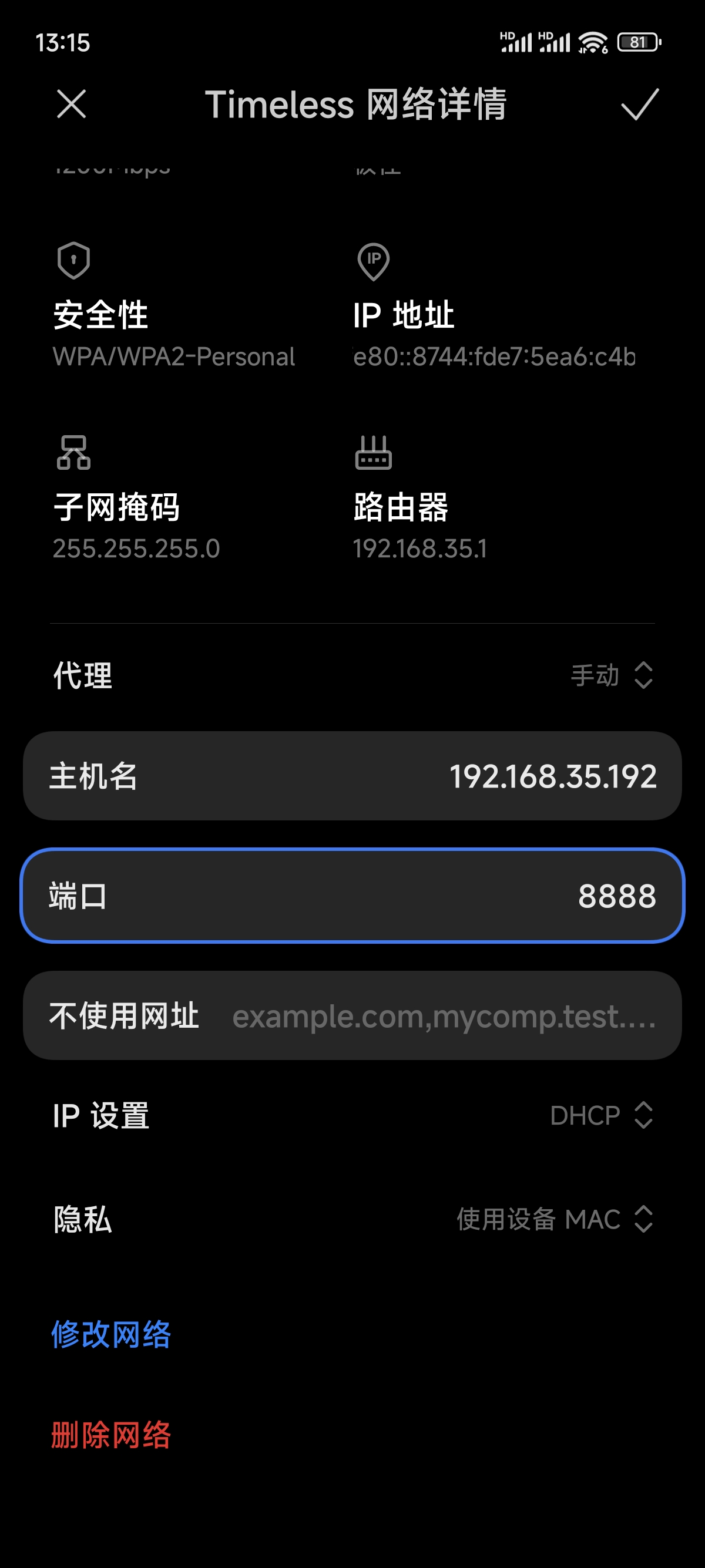
Task: Close the Timeless network details page
Action: pos(71,103)
